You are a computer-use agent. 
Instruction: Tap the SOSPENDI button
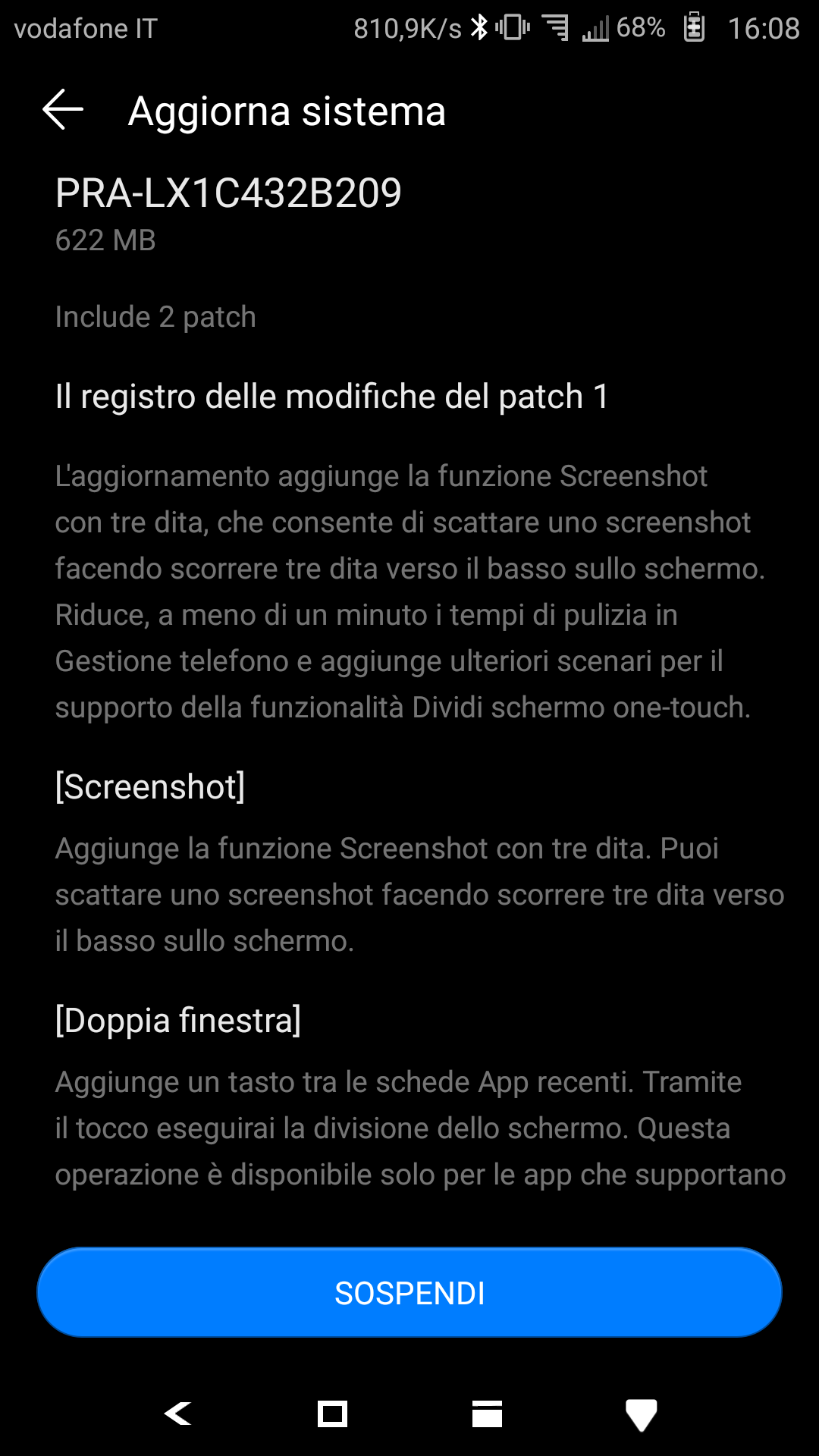(x=409, y=1292)
